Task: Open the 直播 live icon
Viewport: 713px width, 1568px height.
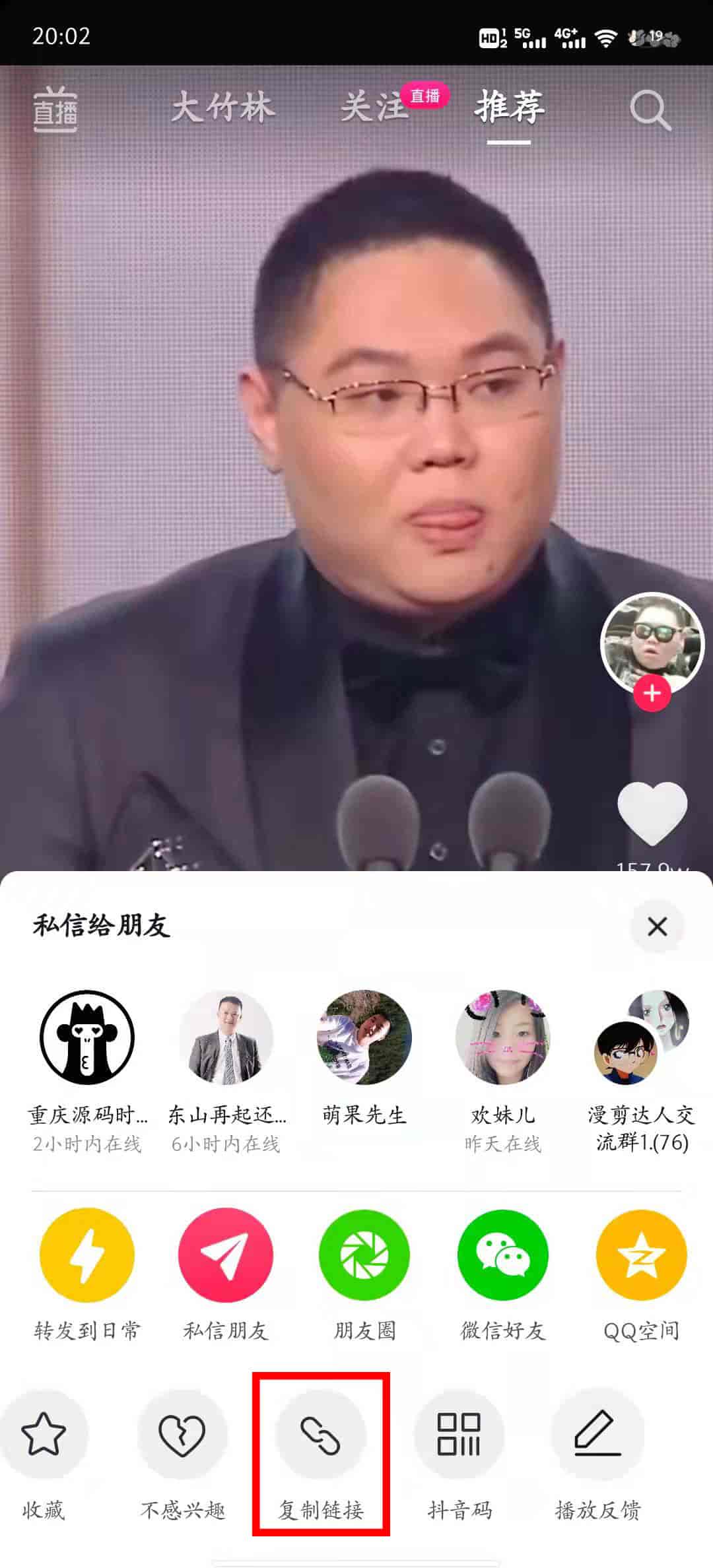Action: point(55,110)
